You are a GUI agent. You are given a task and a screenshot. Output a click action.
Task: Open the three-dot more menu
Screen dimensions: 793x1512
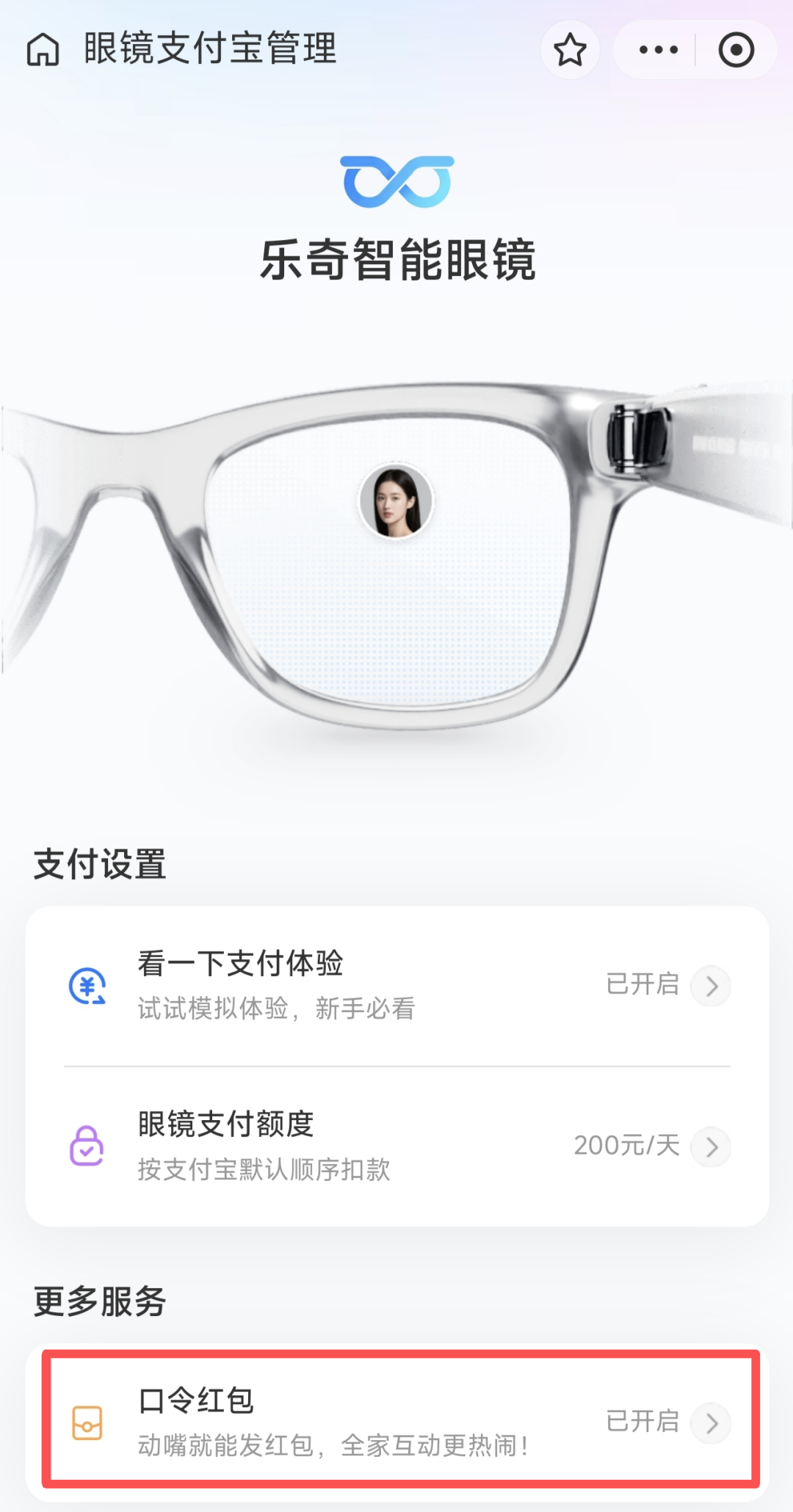(658, 50)
